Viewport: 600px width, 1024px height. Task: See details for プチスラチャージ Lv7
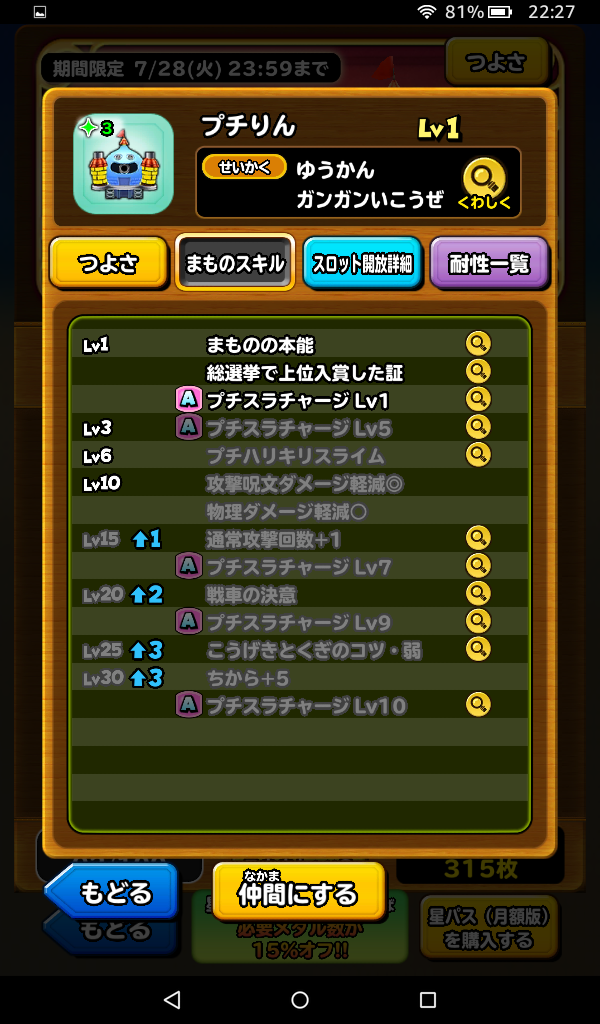(x=478, y=567)
